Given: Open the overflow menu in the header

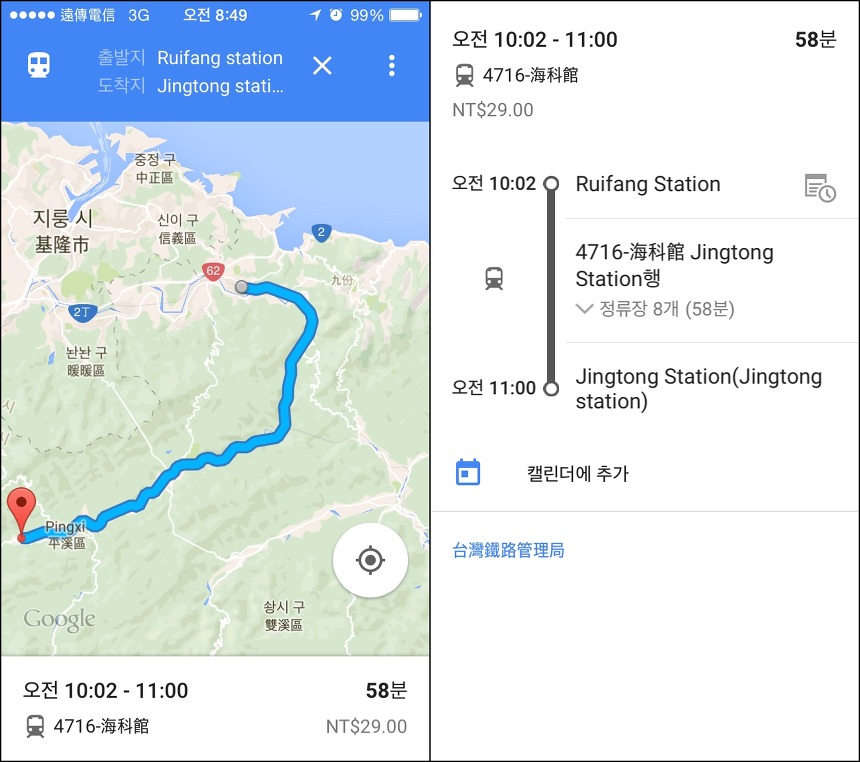Looking at the screenshot, I should click(x=391, y=66).
